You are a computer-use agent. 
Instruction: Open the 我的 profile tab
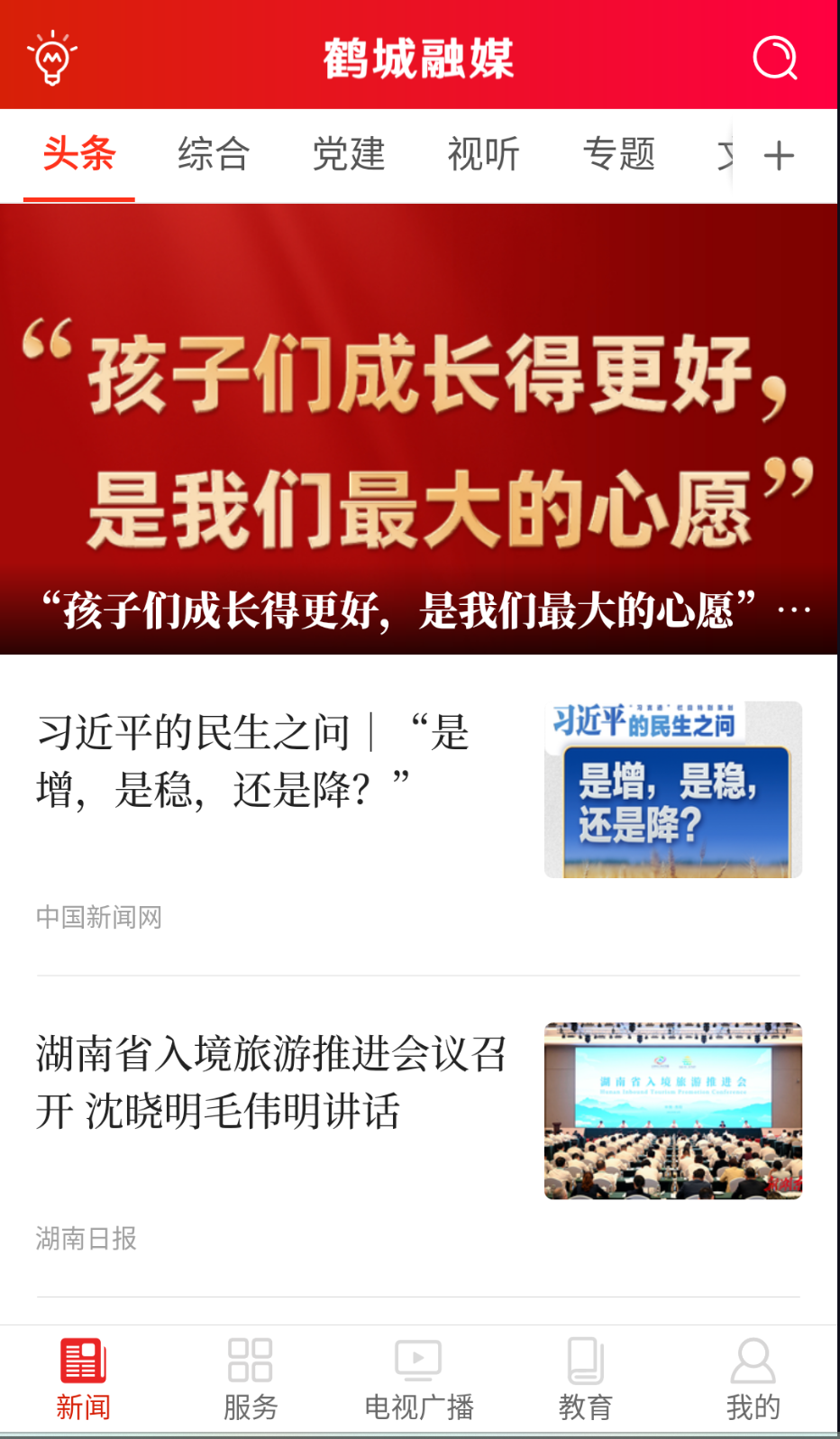click(753, 1379)
